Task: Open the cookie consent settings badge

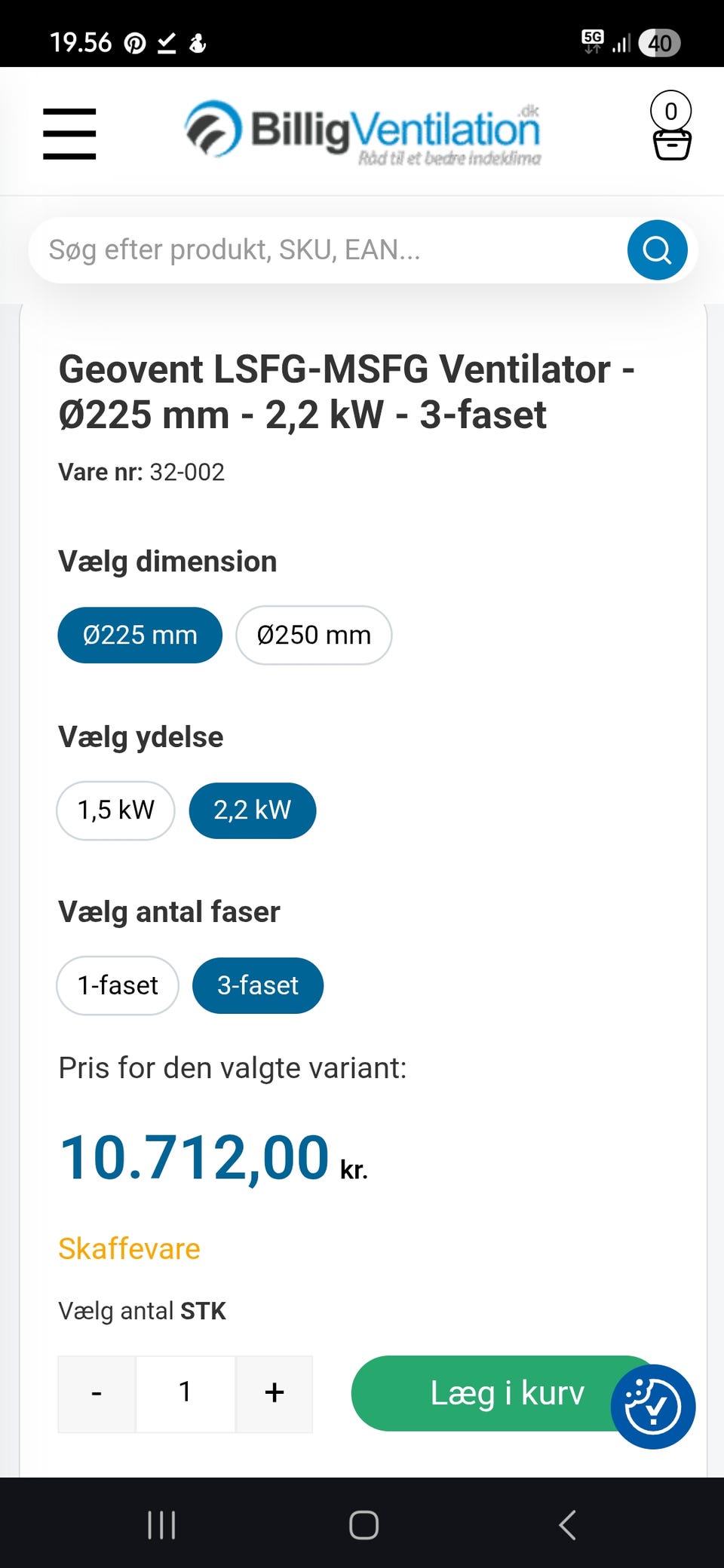Action: pyautogui.click(x=653, y=1407)
